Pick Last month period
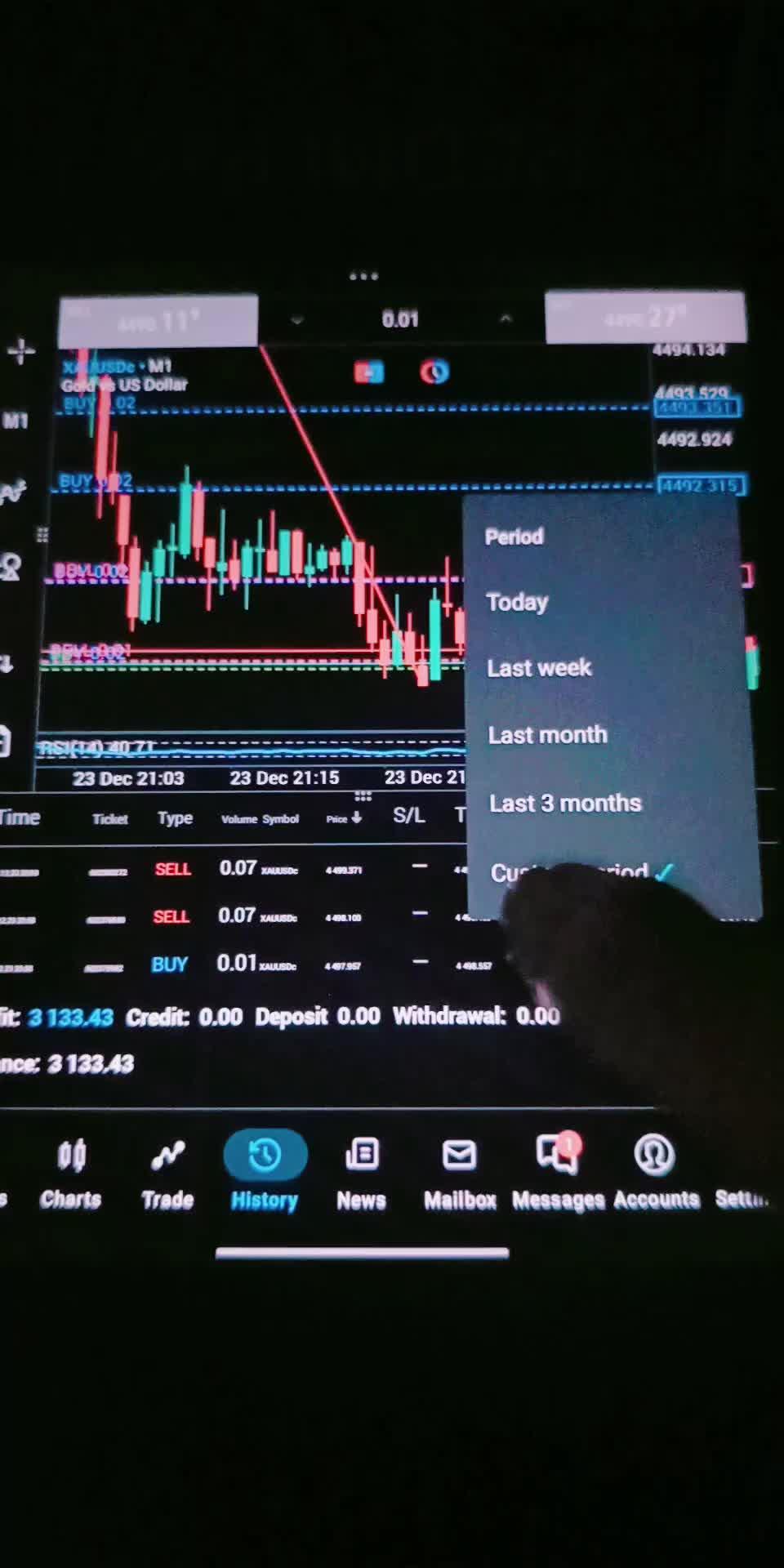The width and height of the screenshot is (784, 1568). pos(547,735)
